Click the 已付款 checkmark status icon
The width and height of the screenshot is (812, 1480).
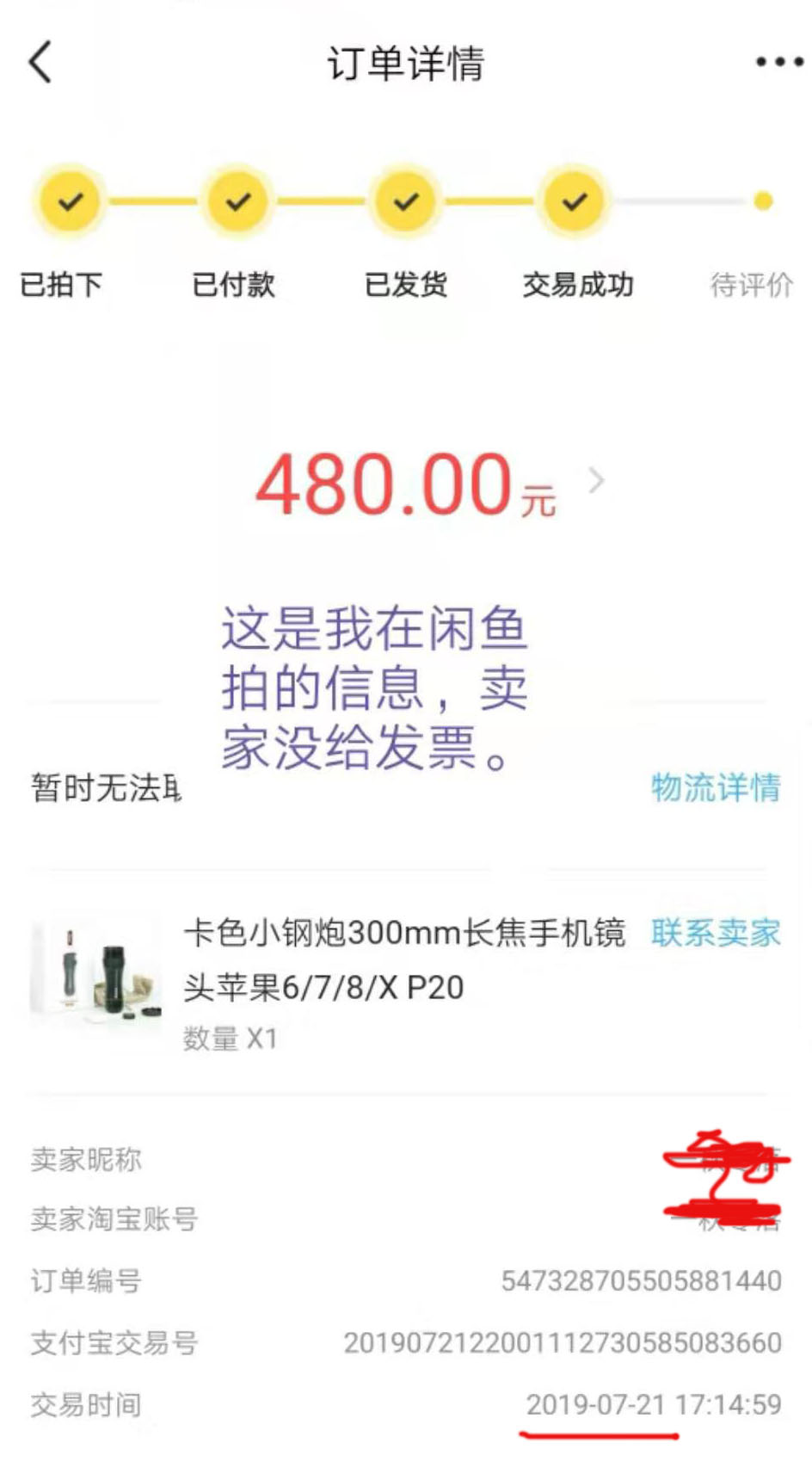point(236,202)
